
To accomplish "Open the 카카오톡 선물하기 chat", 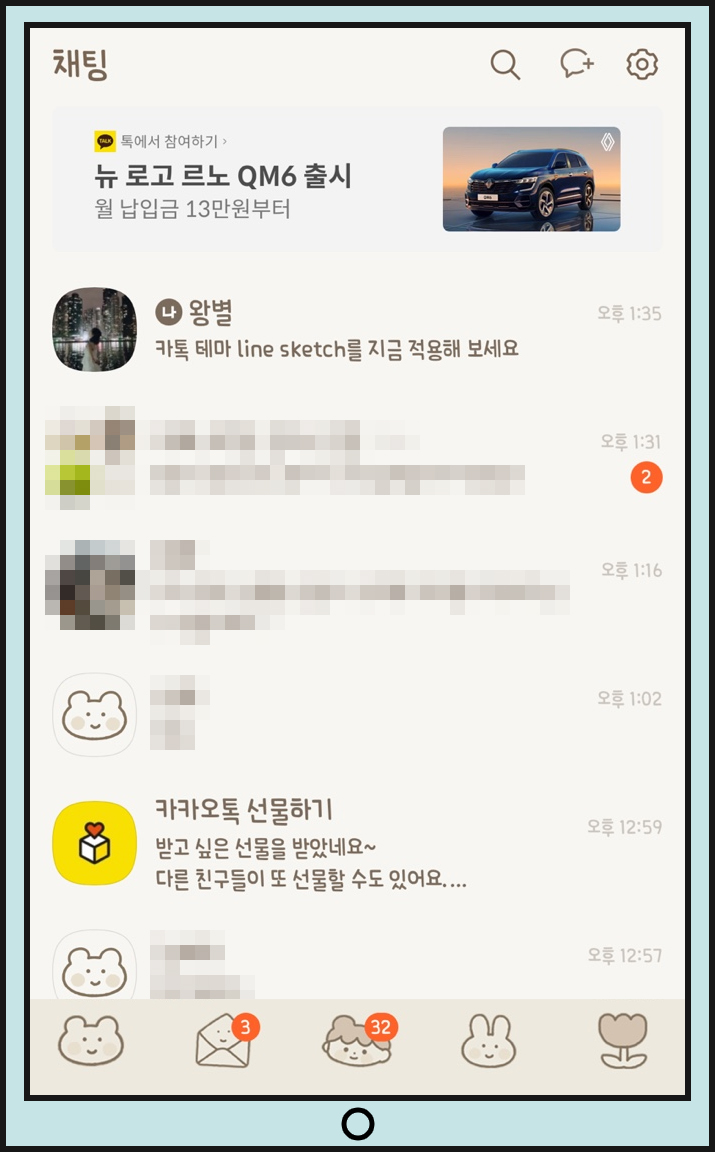I will (357, 843).
